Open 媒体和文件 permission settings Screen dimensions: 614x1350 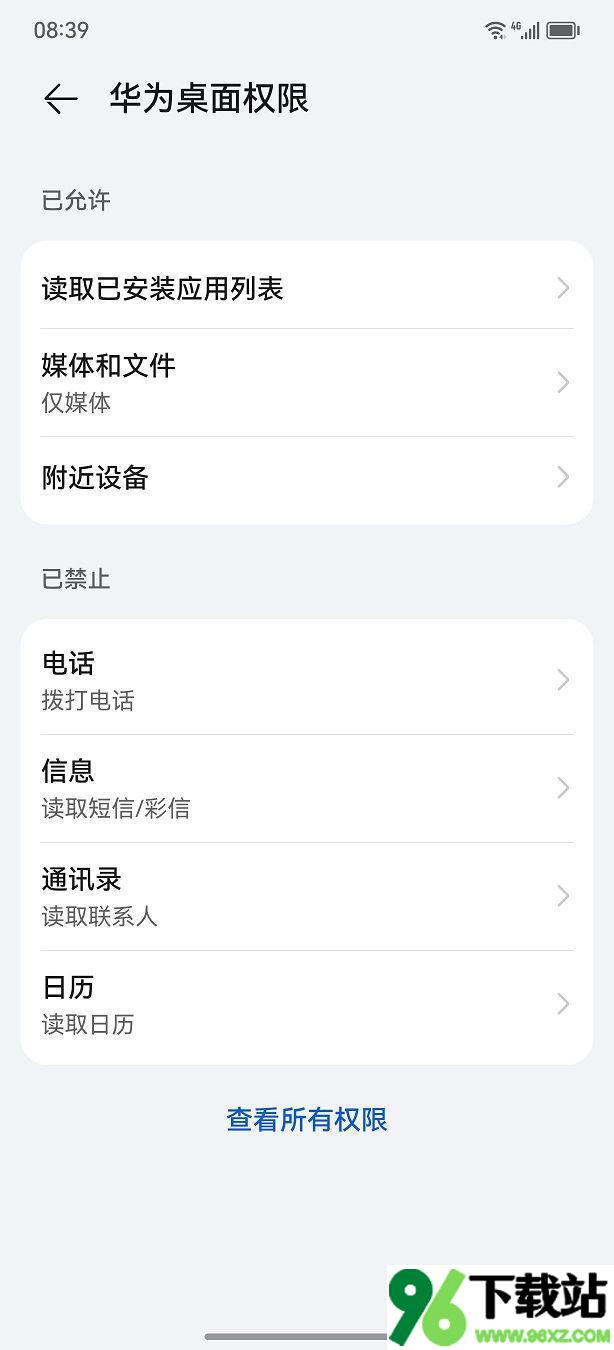point(307,383)
